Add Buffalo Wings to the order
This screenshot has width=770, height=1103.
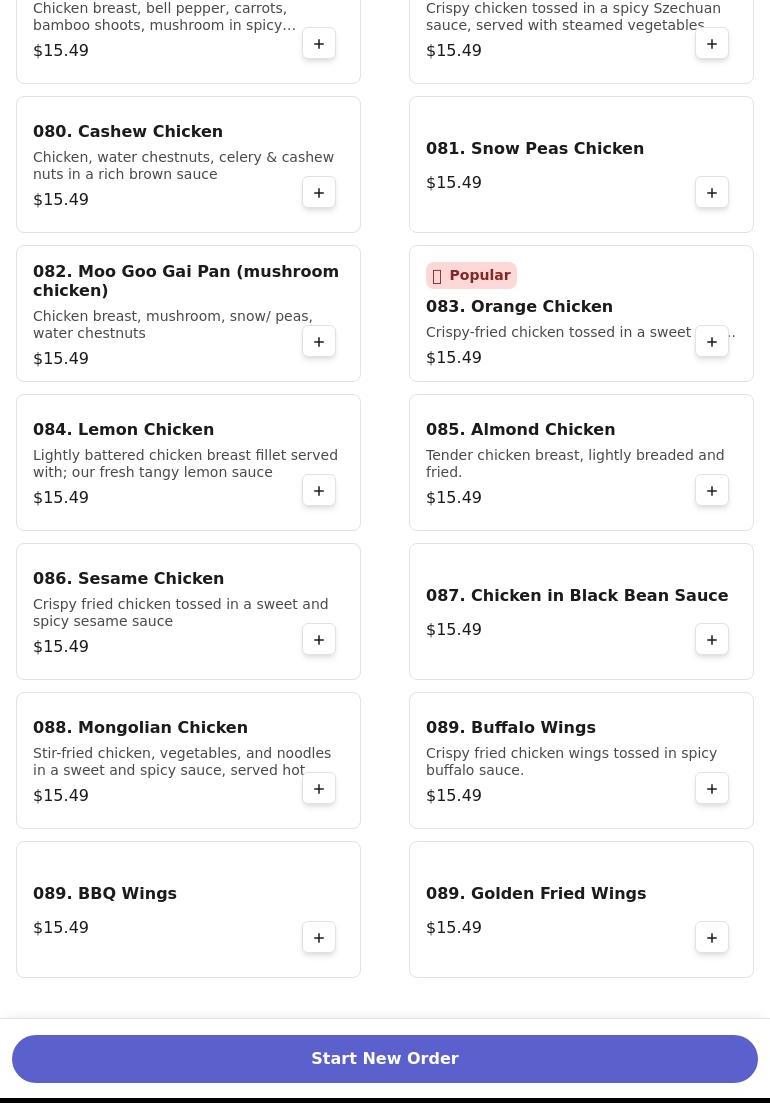pyautogui.click(x=712, y=789)
